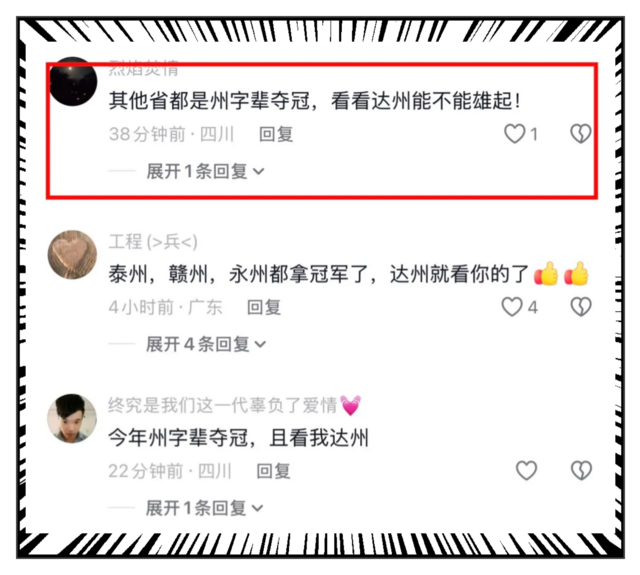Expand 1 reply under 且看我达州 comment

pyautogui.click(x=205, y=508)
